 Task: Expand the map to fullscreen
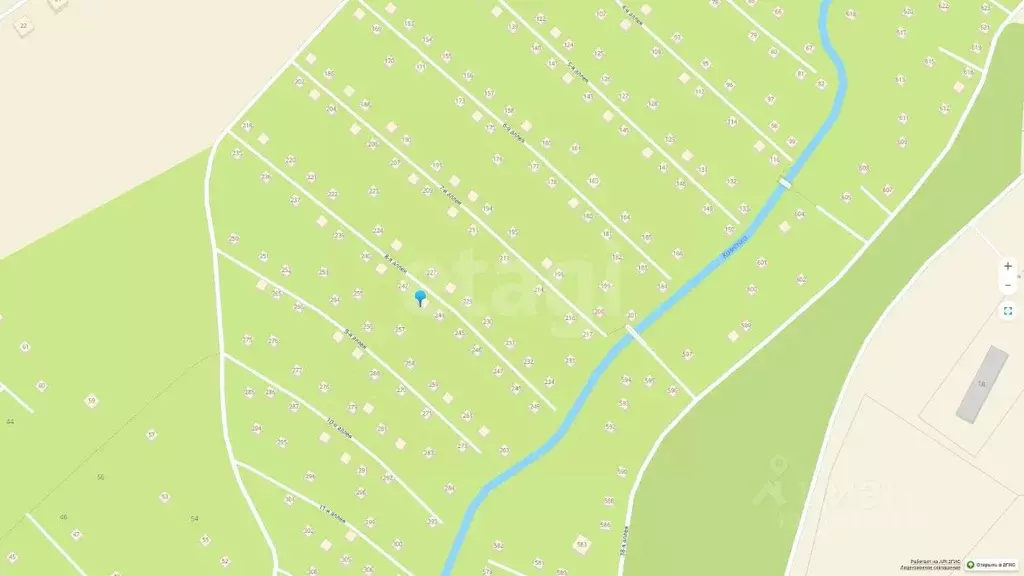point(1008,311)
